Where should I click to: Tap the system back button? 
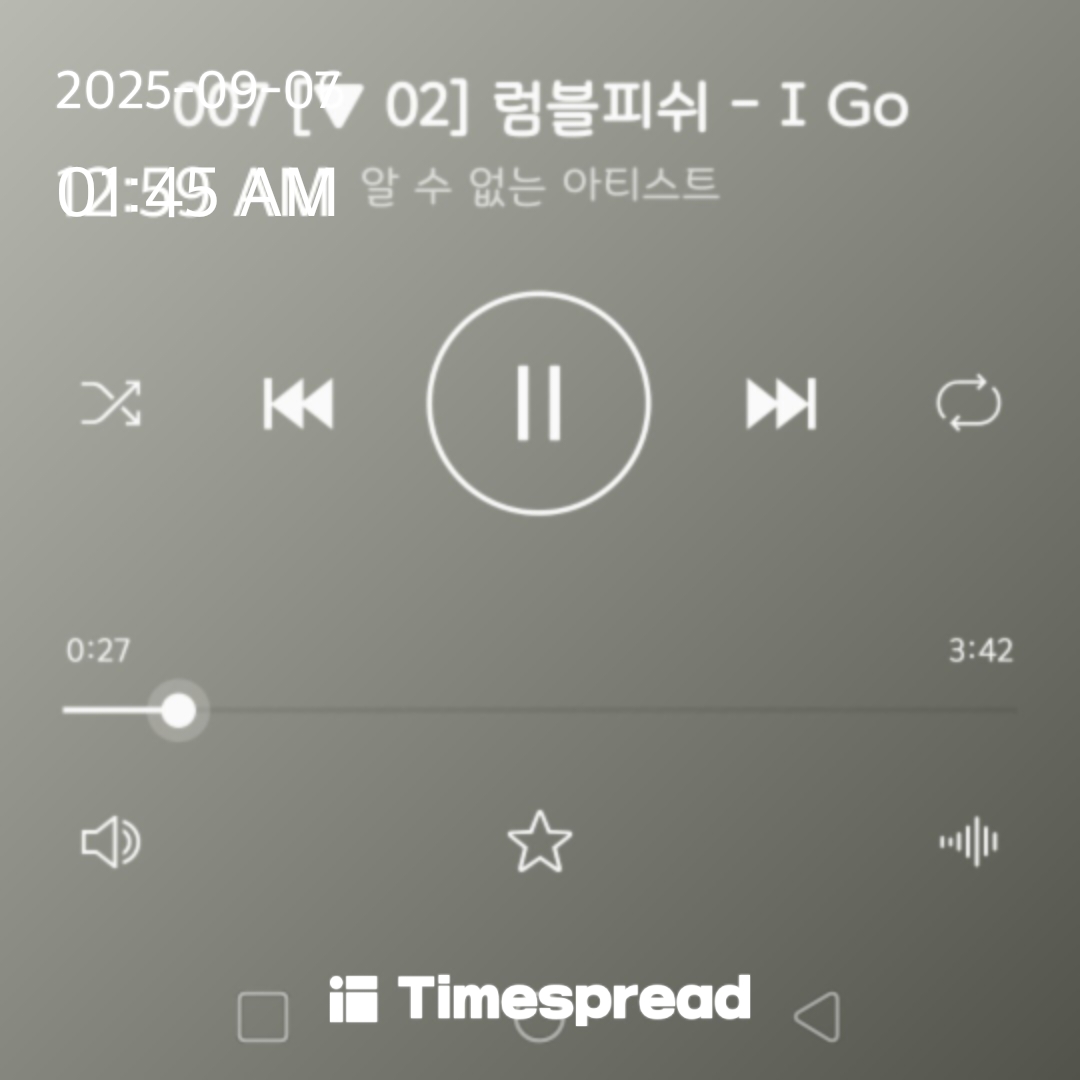click(818, 1017)
